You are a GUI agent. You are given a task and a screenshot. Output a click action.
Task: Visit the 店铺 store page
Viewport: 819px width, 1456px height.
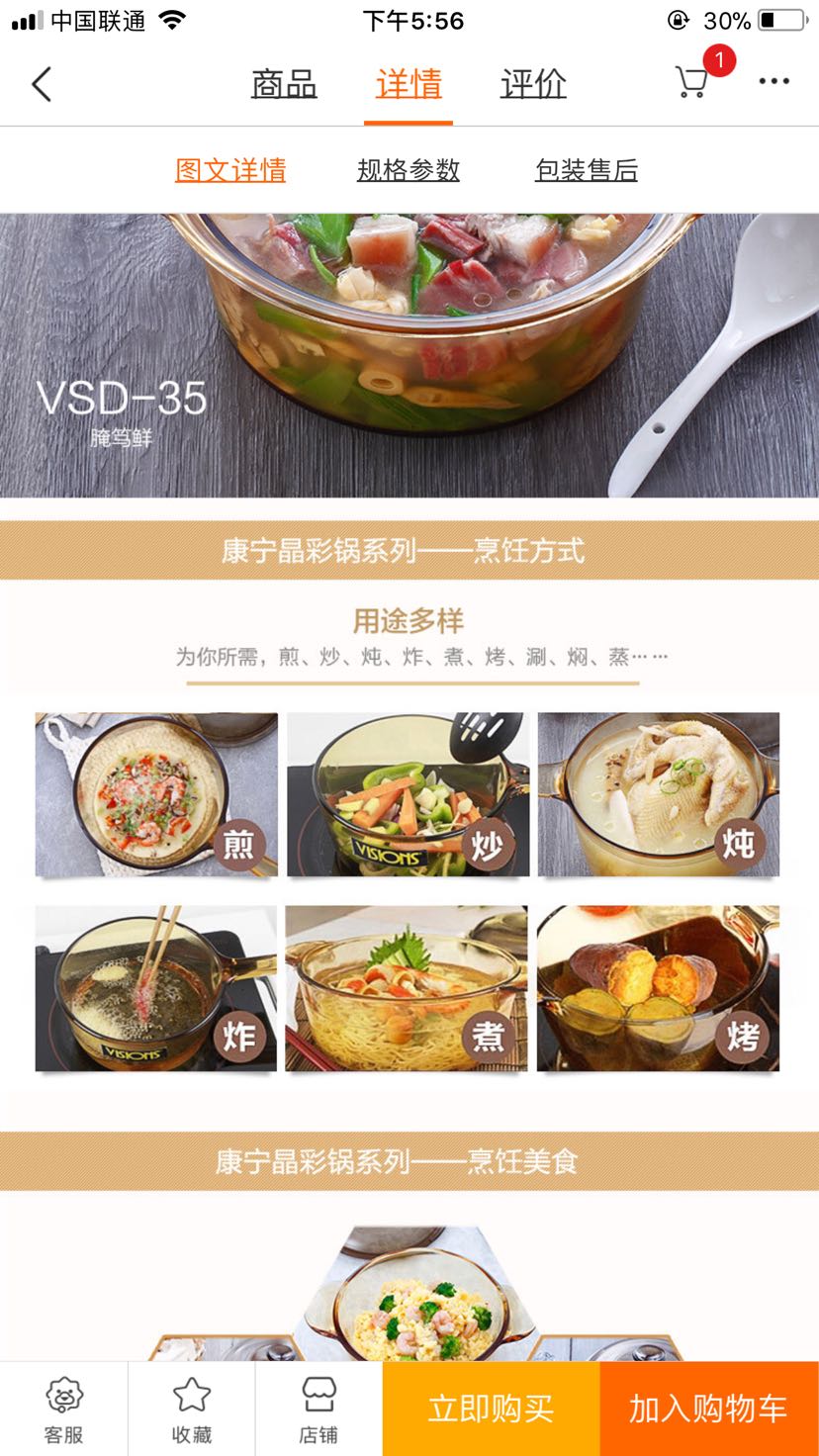(318, 1409)
